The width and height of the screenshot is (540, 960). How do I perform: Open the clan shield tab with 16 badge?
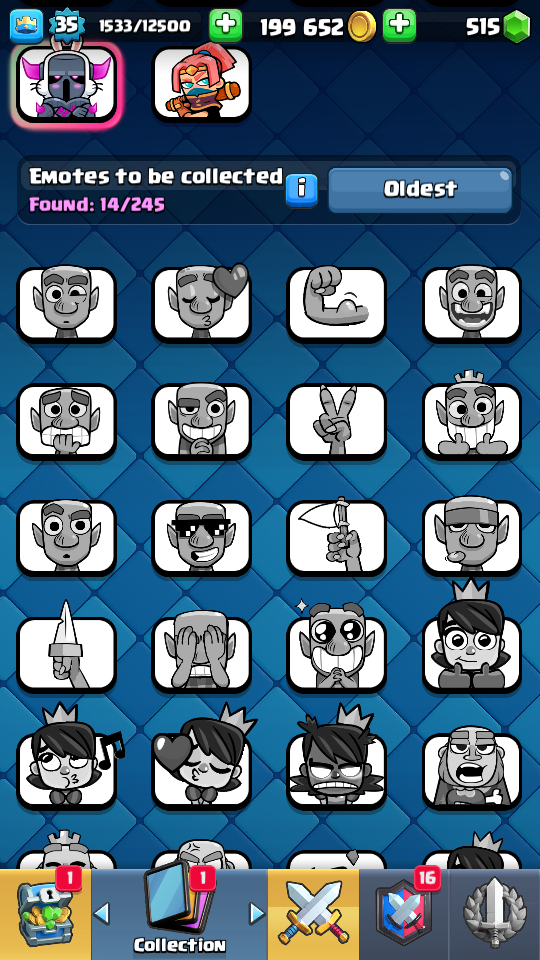pyautogui.click(x=404, y=914)
